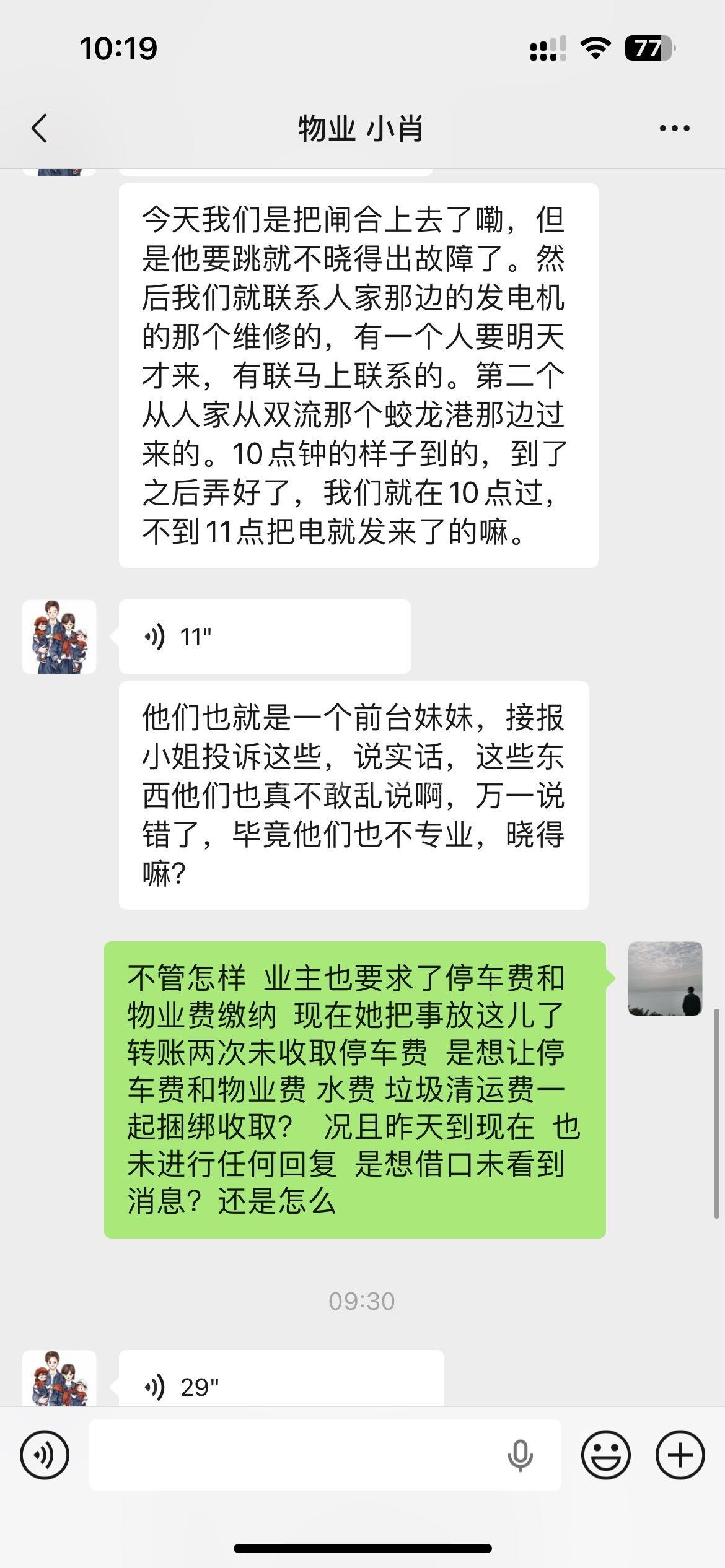Tap the microphone dictation icon in input
This screenshot has height=1568, width=725.
point(521,1455)
